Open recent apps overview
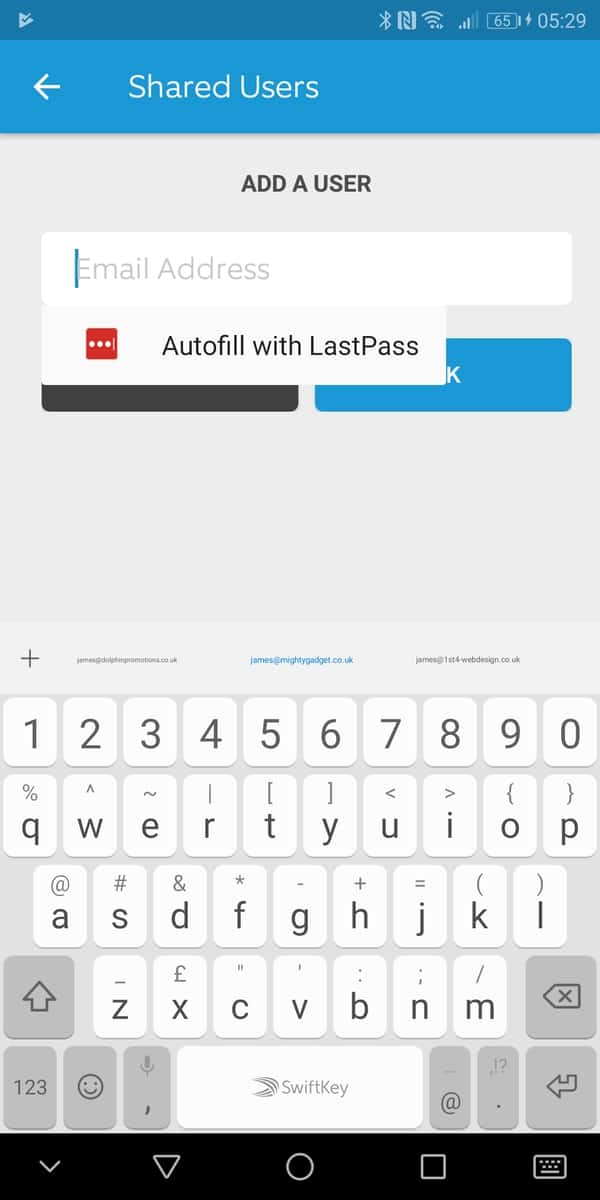This screenshot has height=1200, width=600. 433,1166
